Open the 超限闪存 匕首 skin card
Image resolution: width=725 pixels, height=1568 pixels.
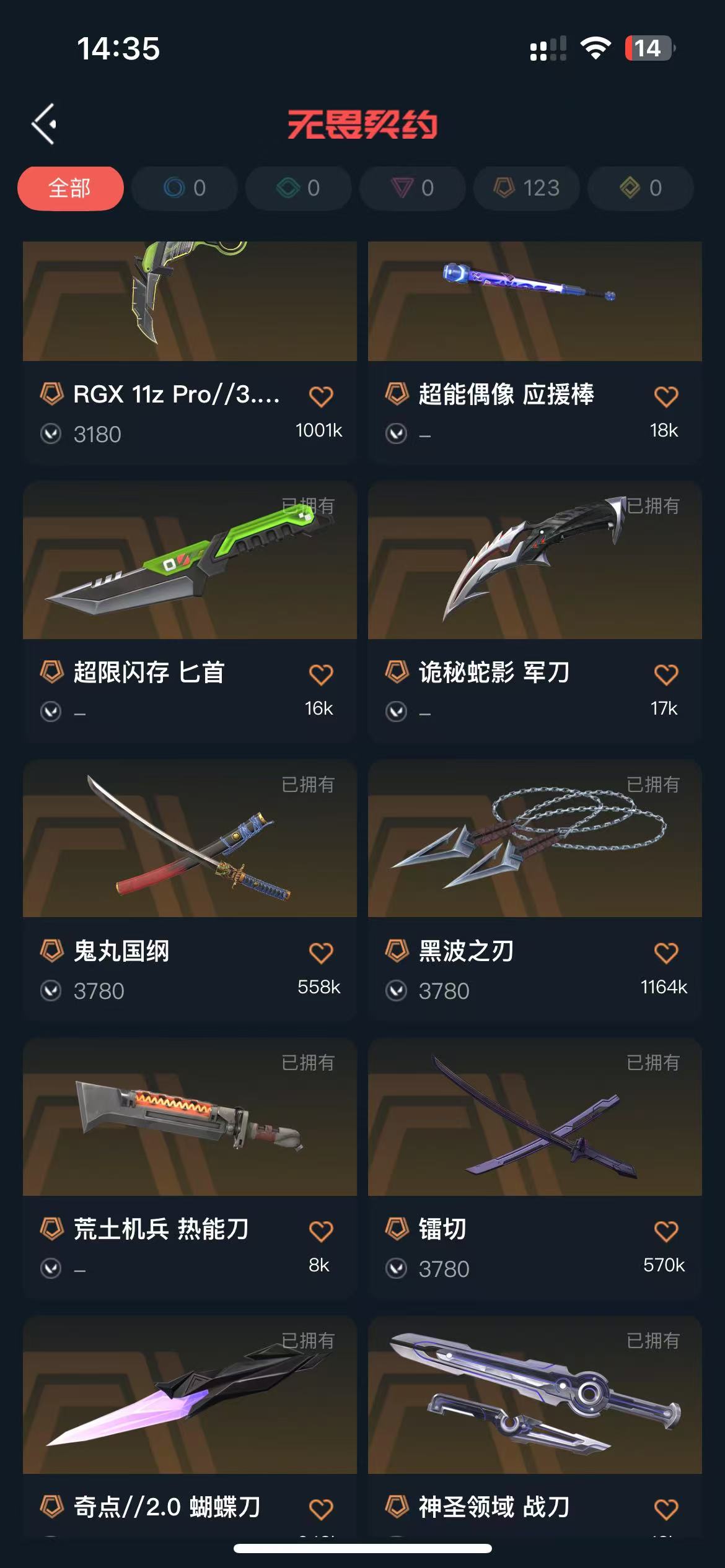[190, 560]
